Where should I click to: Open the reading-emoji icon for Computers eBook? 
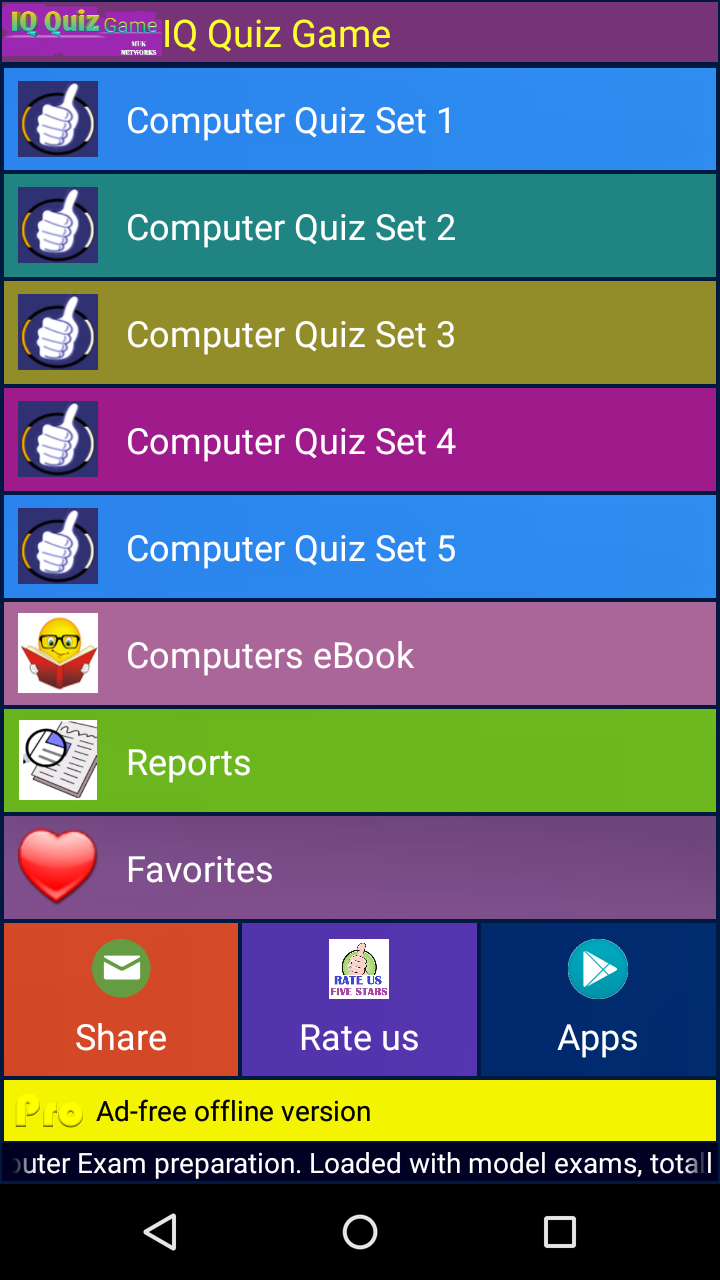point(57,653)
